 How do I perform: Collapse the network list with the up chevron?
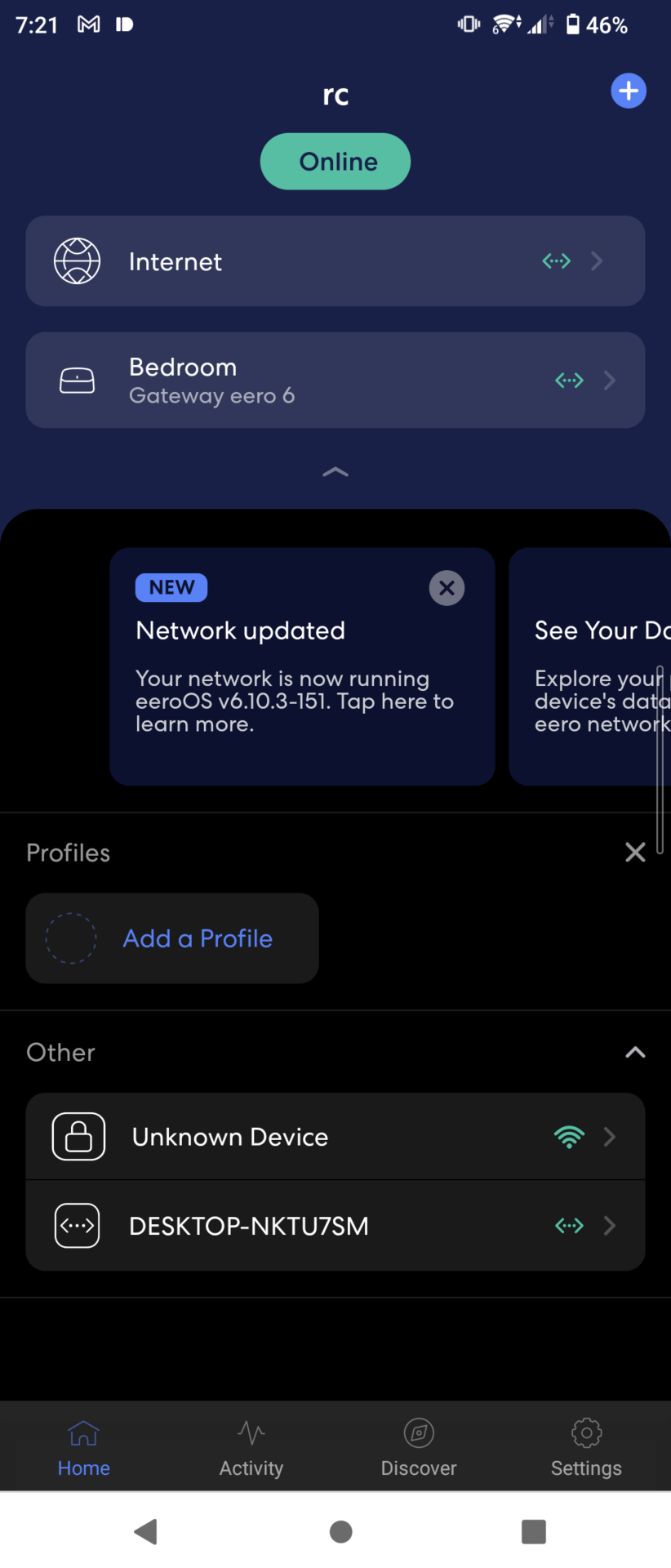(335, 472)
